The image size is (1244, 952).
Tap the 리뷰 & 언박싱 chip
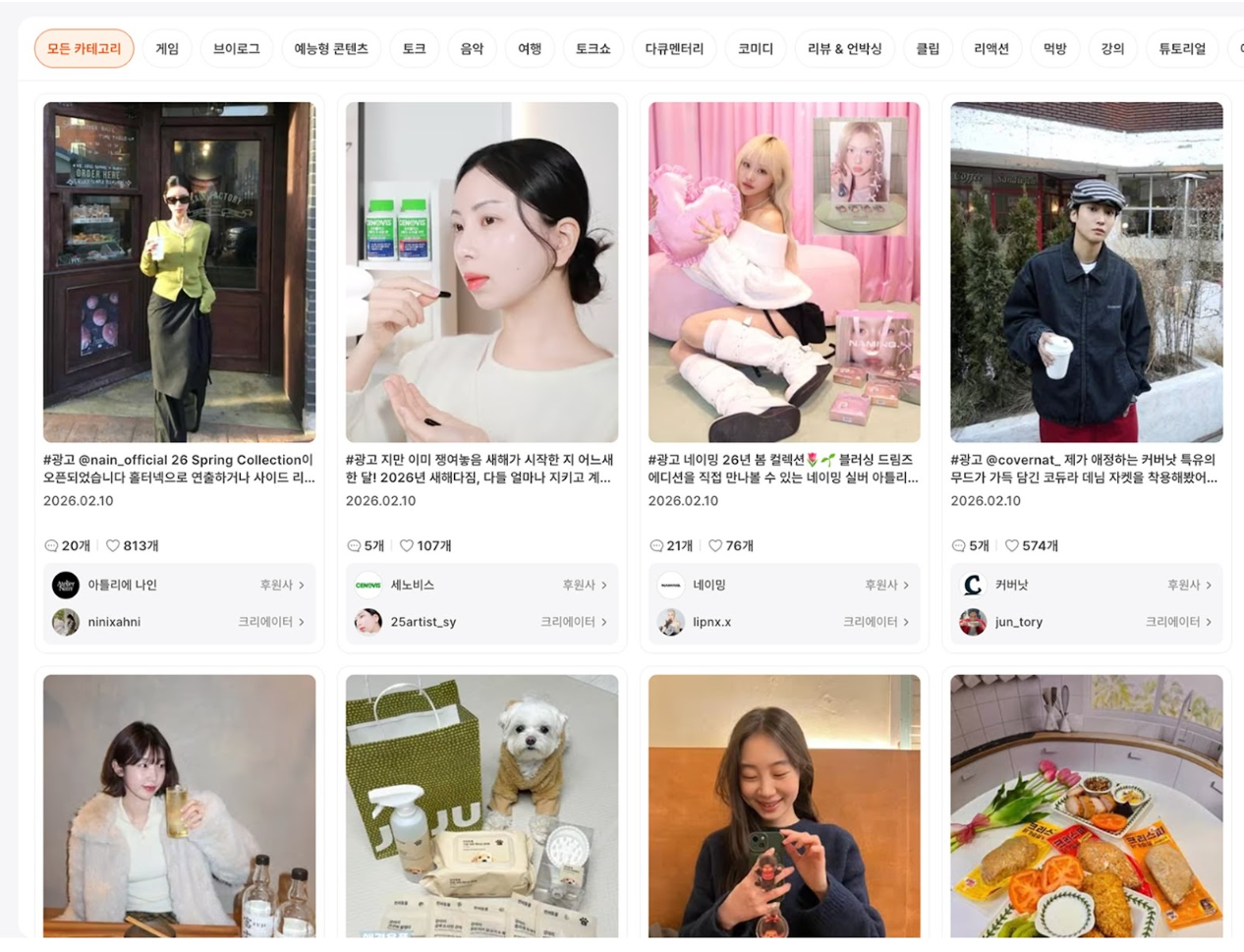point(844,49)
